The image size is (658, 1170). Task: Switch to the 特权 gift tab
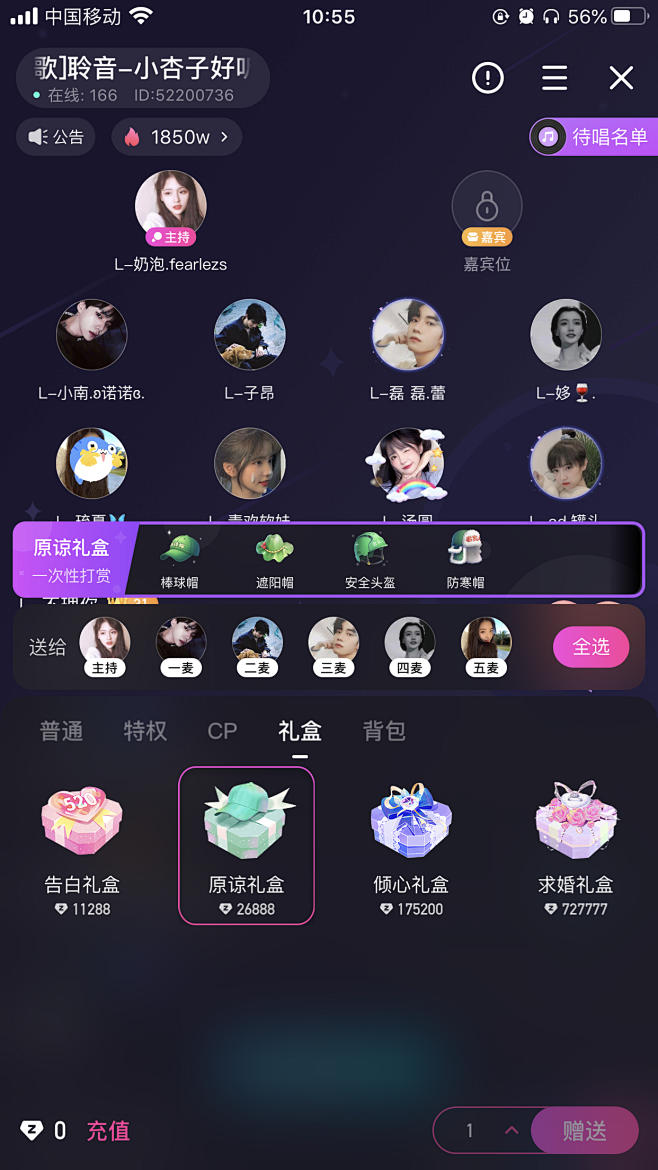tap(145, 731)
